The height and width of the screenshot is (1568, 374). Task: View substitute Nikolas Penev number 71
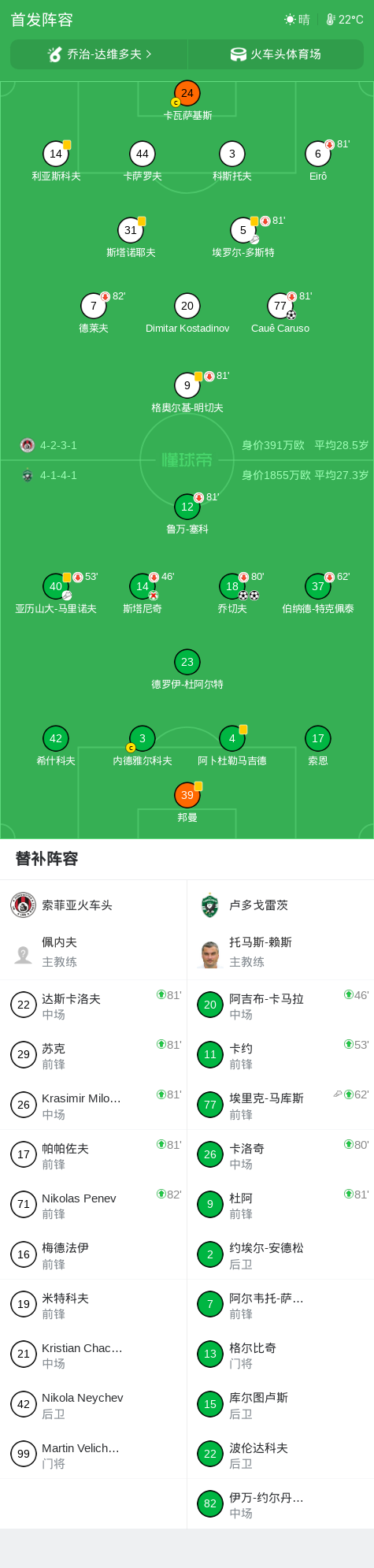coord(93,1204)
